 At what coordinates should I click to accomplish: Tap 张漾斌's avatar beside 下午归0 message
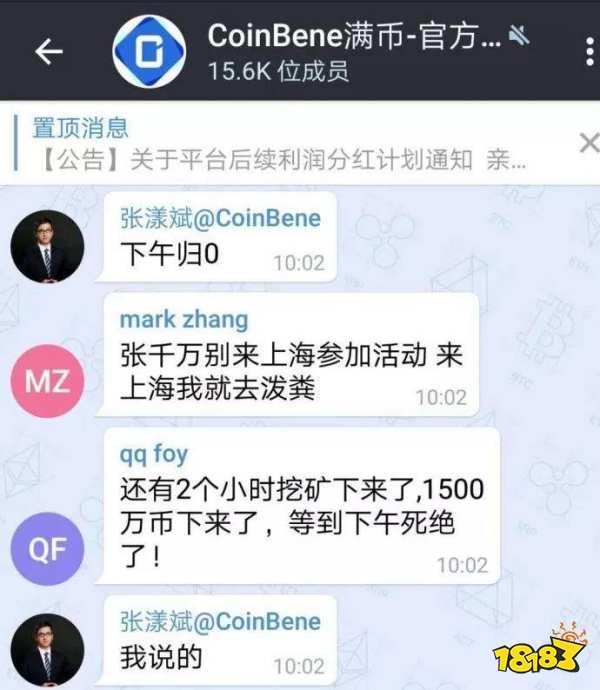coord(47,246)
